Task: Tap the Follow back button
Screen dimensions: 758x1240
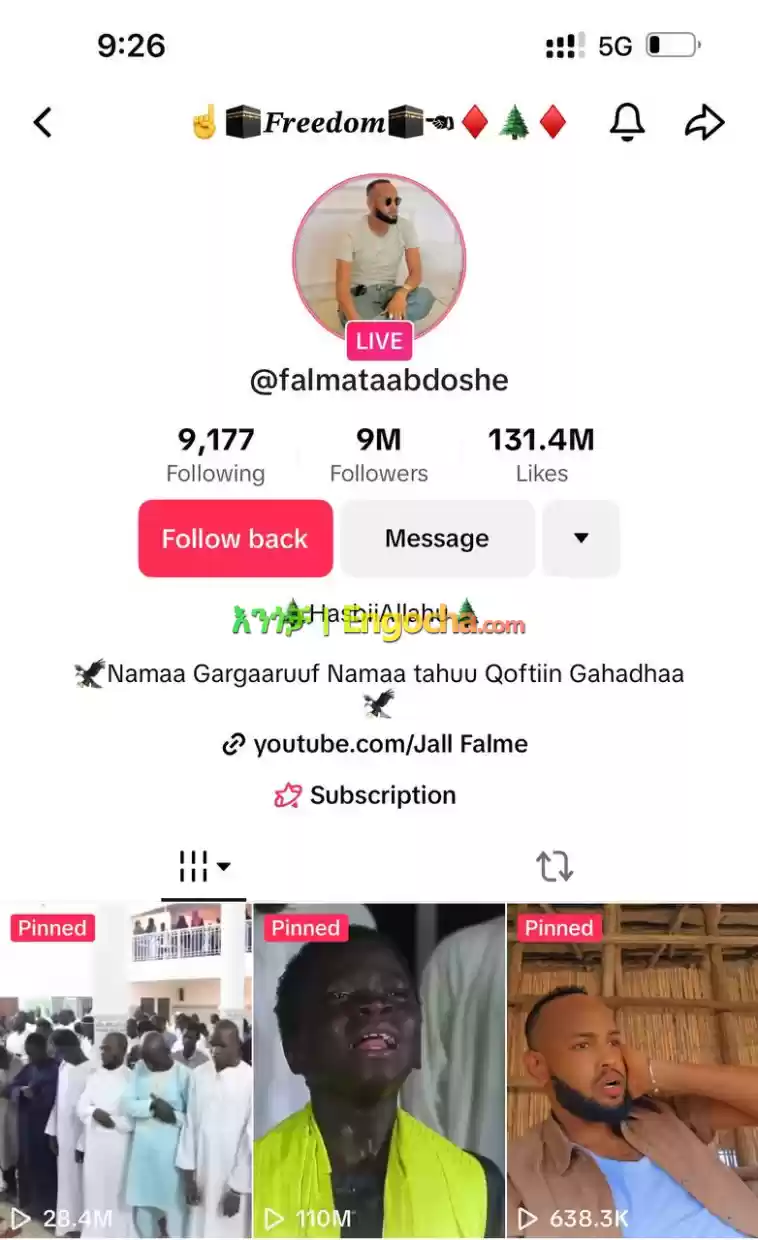Action: [235, 539]
